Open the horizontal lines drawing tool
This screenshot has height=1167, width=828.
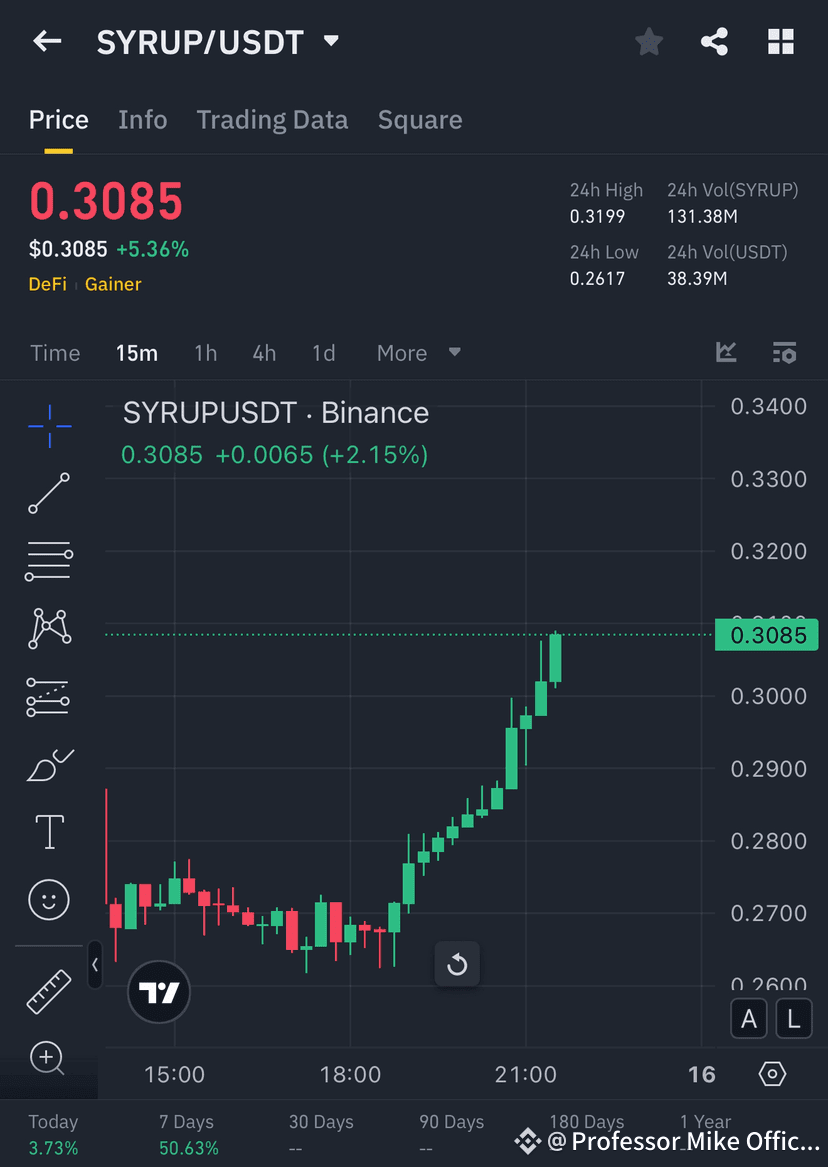pyautogui.click(x=48, y=560)
